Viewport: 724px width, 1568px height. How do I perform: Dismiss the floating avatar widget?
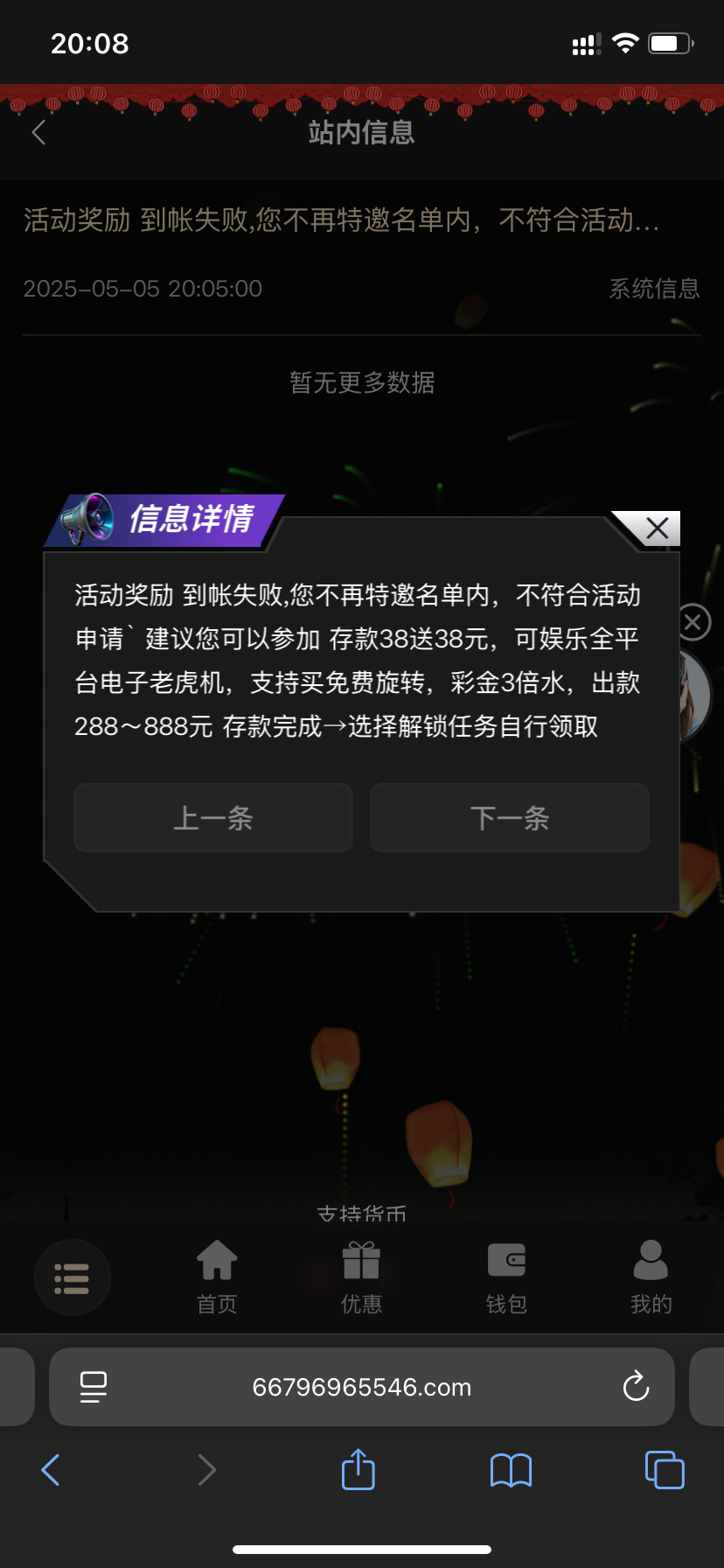pos(693,622)
